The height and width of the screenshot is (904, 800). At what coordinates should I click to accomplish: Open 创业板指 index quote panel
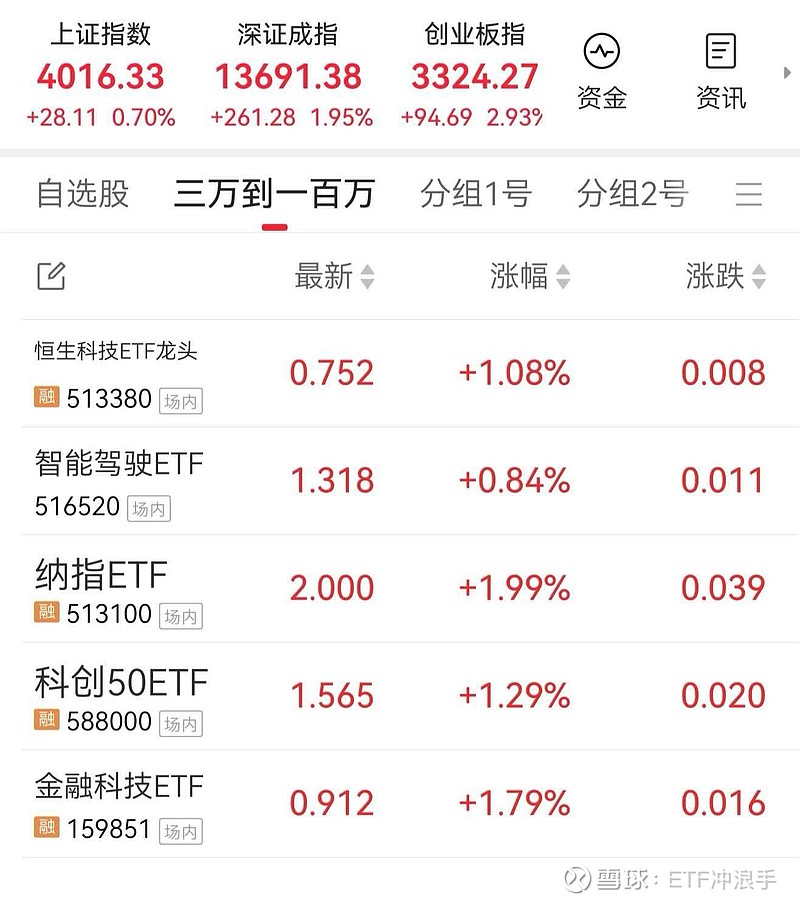[x=472, y=76]
